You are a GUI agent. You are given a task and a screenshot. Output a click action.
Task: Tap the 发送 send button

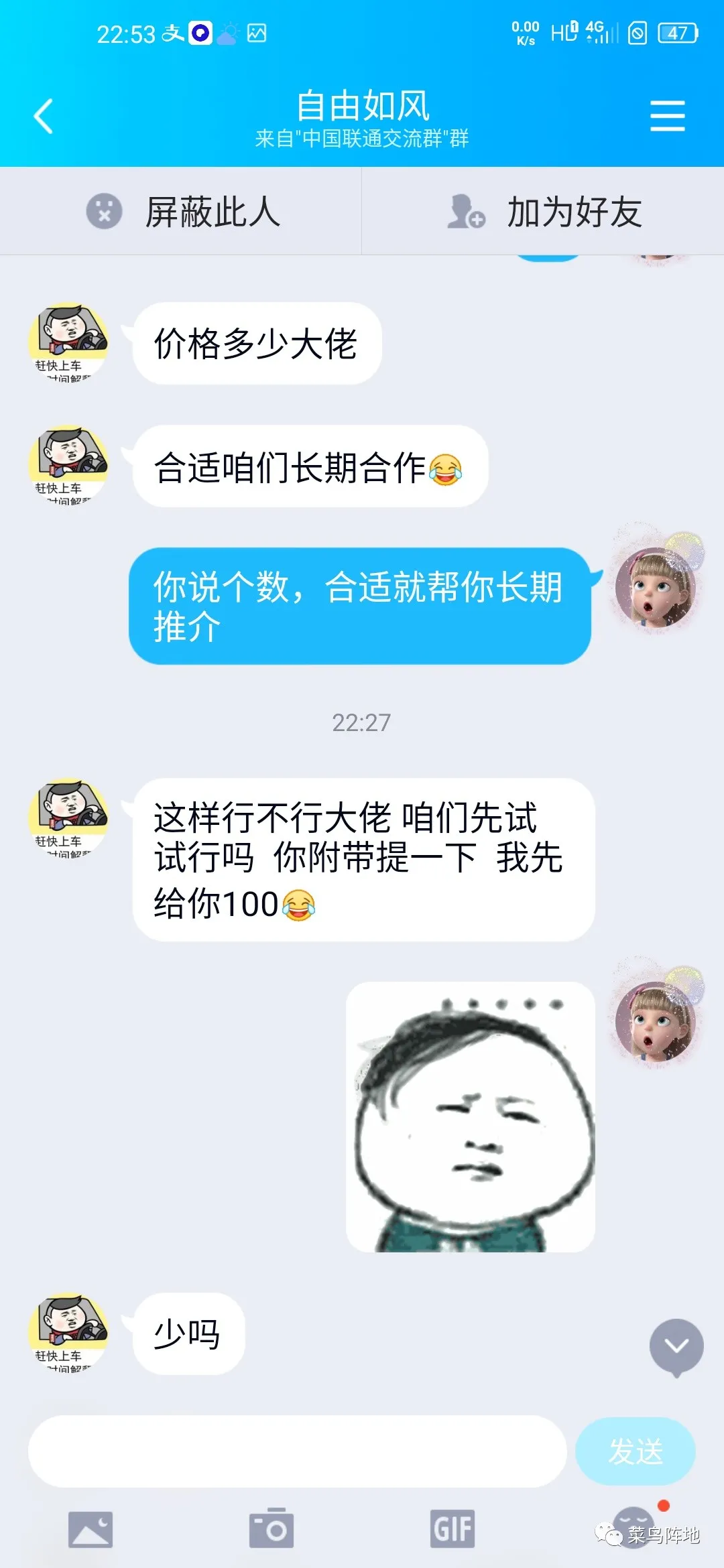[635, 1451]
